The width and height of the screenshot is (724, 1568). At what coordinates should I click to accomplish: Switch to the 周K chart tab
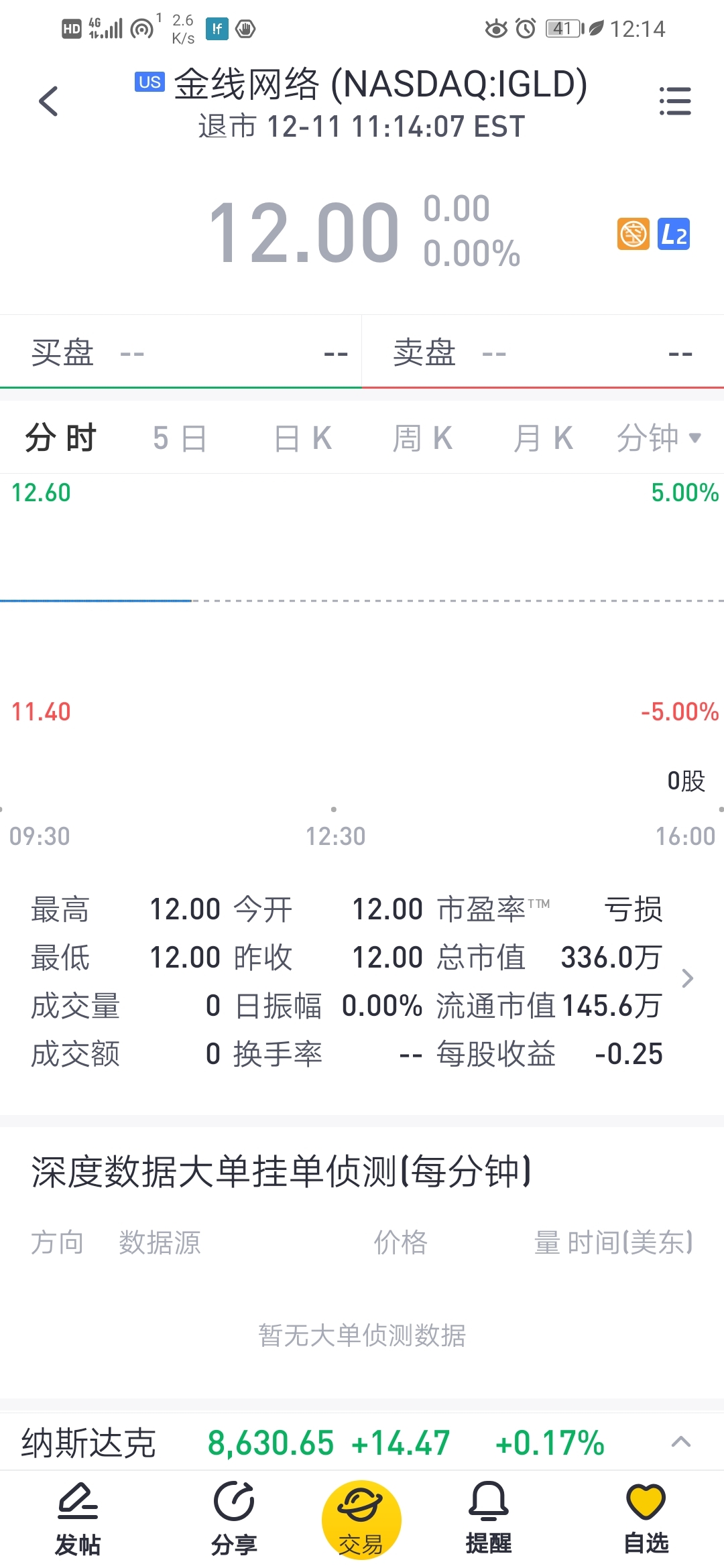coord(422,438)
